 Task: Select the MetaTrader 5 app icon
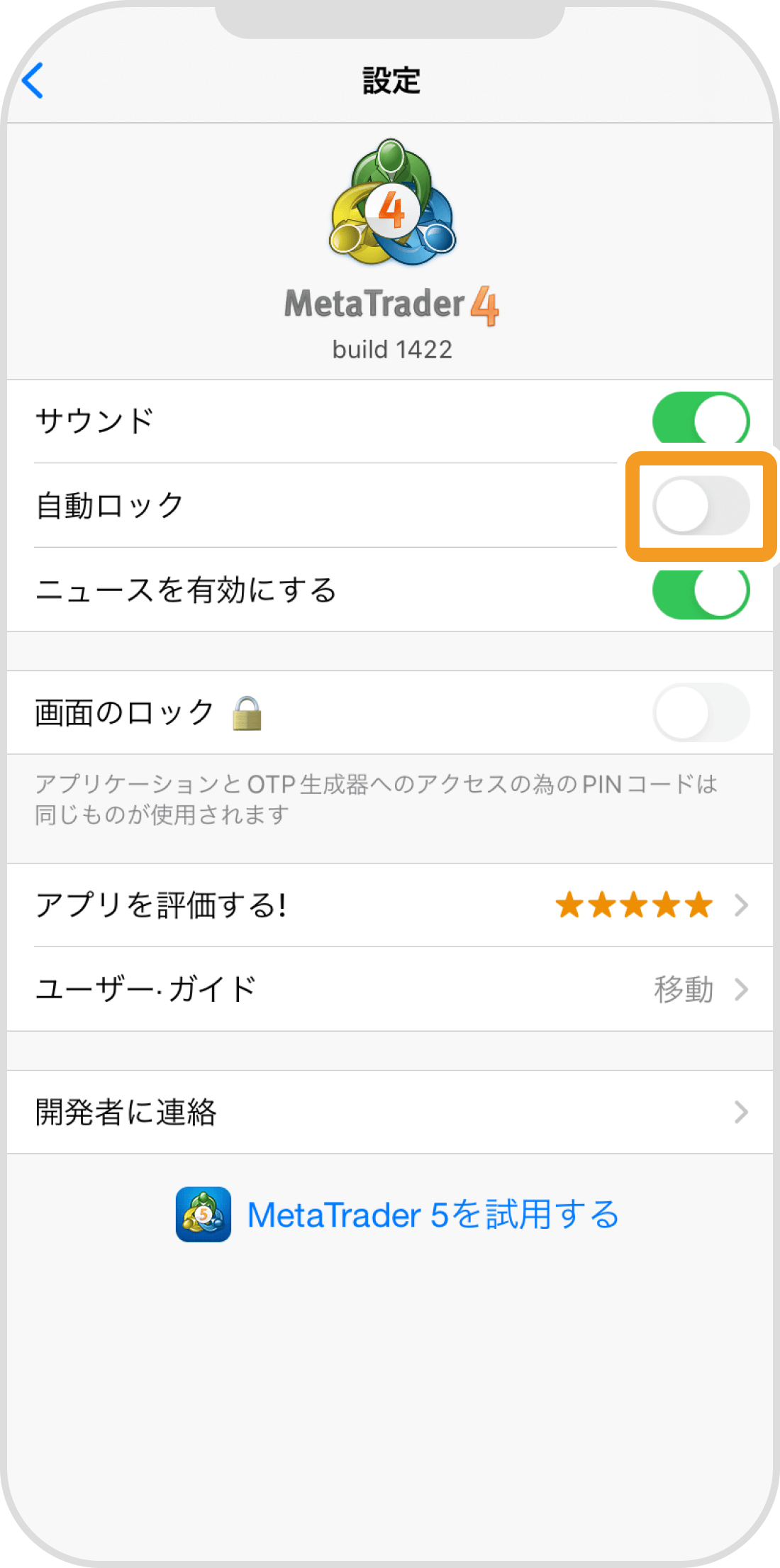point(202,1214)
